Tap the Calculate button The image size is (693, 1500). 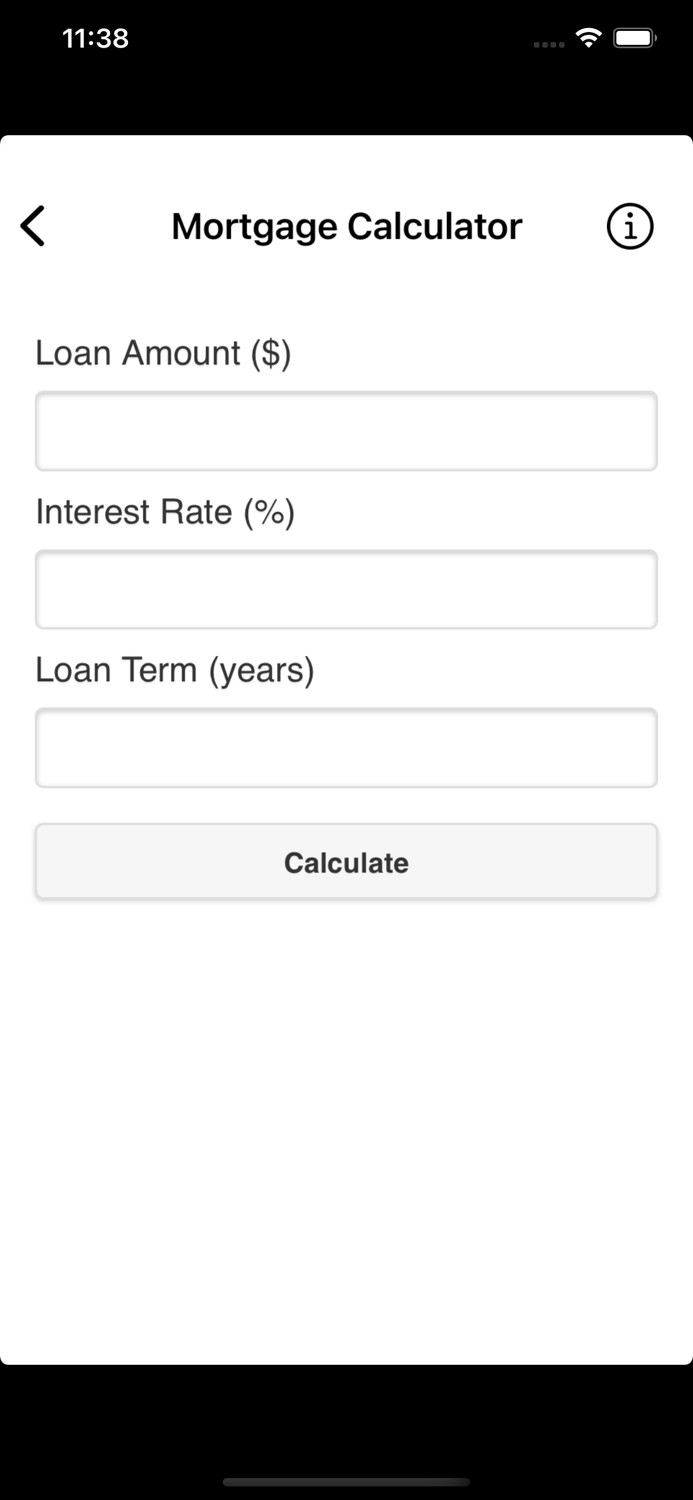[346, 862]
